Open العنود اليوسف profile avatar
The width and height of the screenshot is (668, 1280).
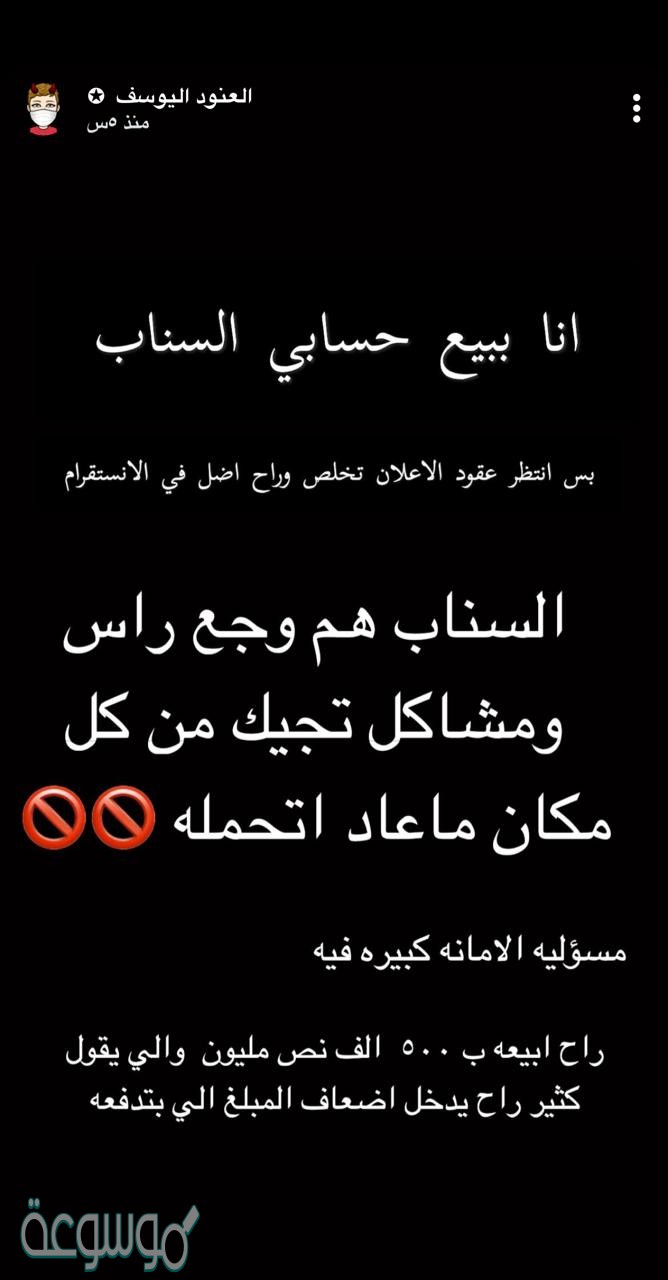coord(43,109)
